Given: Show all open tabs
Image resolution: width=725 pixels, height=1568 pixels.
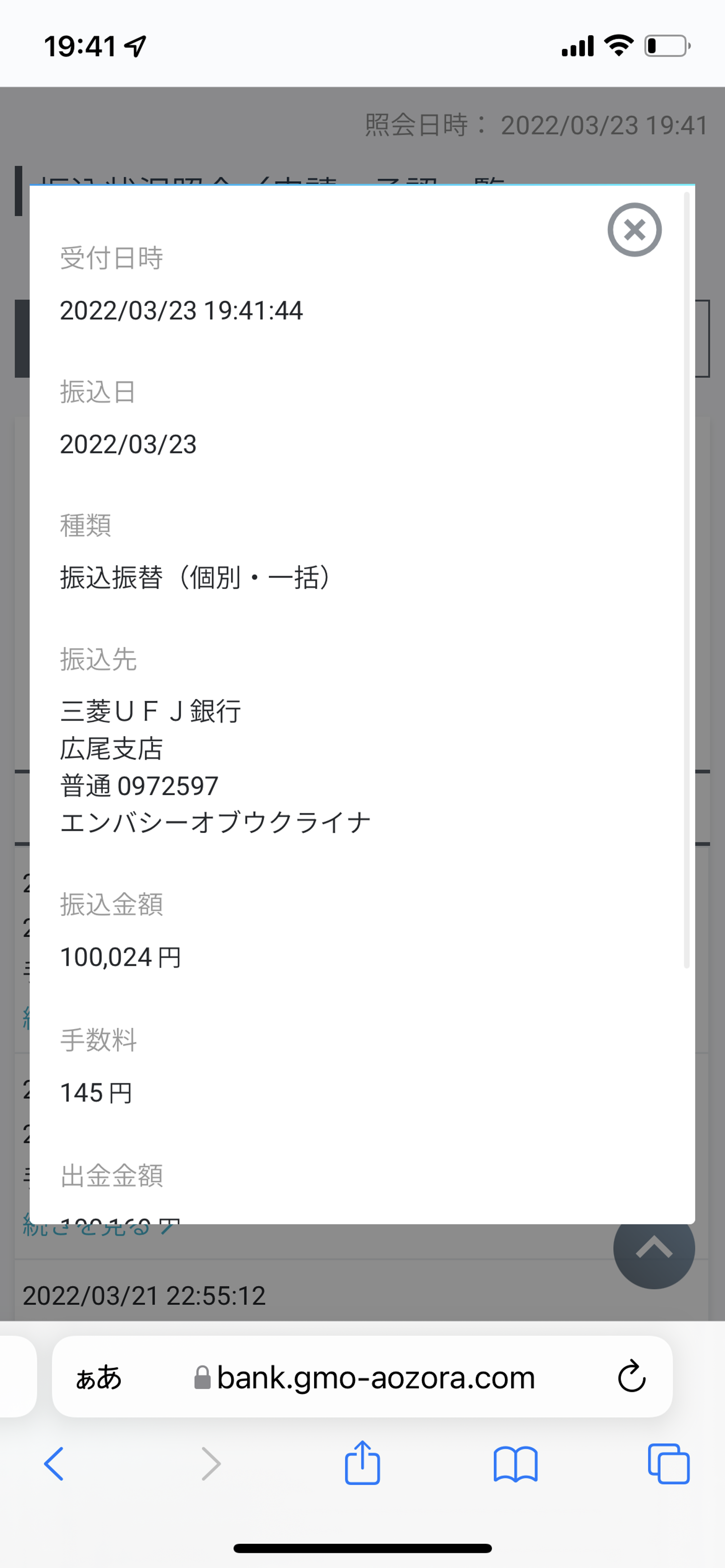Looking at the screenshot, I should (668, 1464).
